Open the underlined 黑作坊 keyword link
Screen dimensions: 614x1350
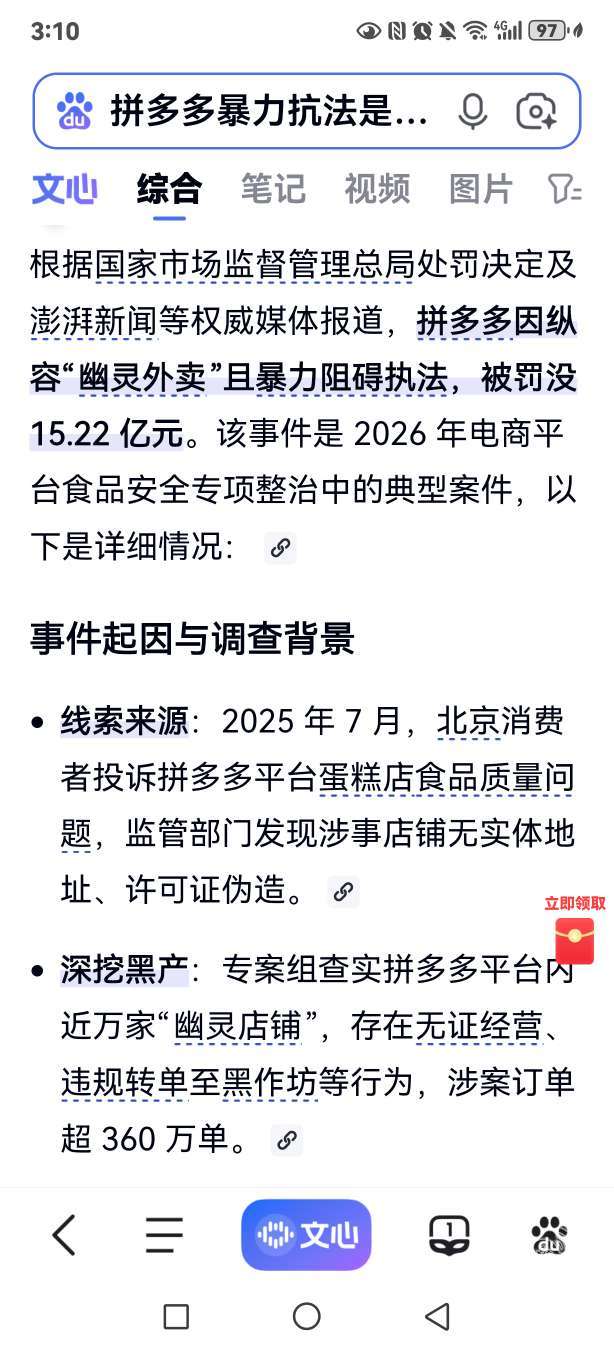coord(270,1083)
